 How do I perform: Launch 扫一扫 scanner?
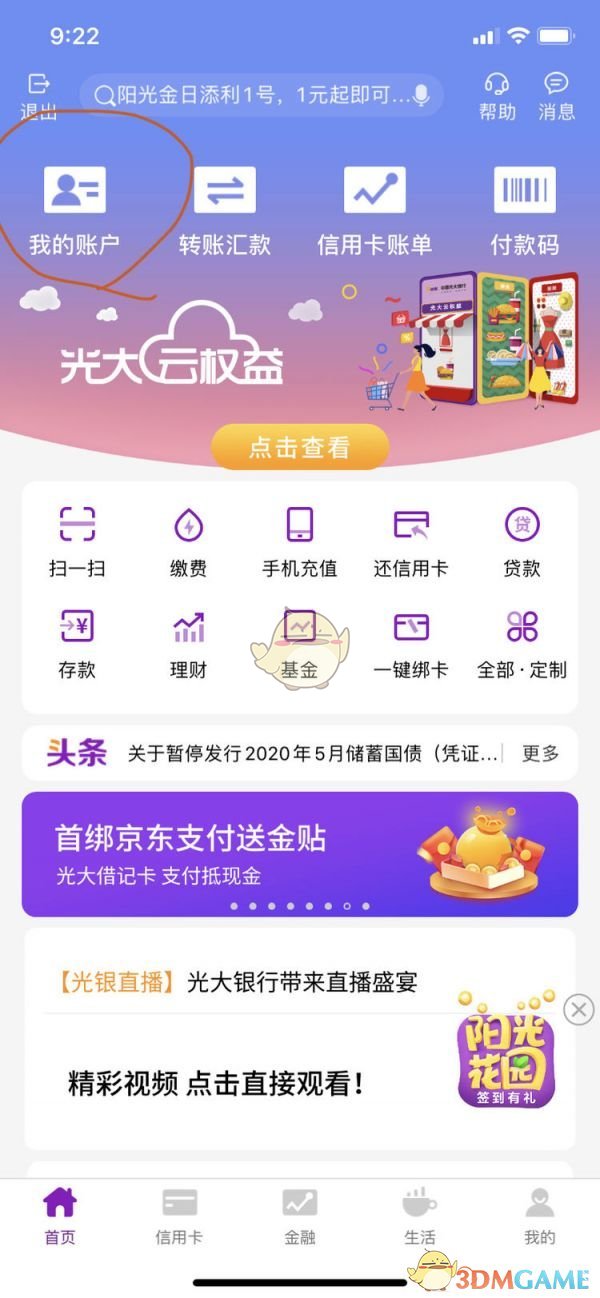[x=77, y=542]
